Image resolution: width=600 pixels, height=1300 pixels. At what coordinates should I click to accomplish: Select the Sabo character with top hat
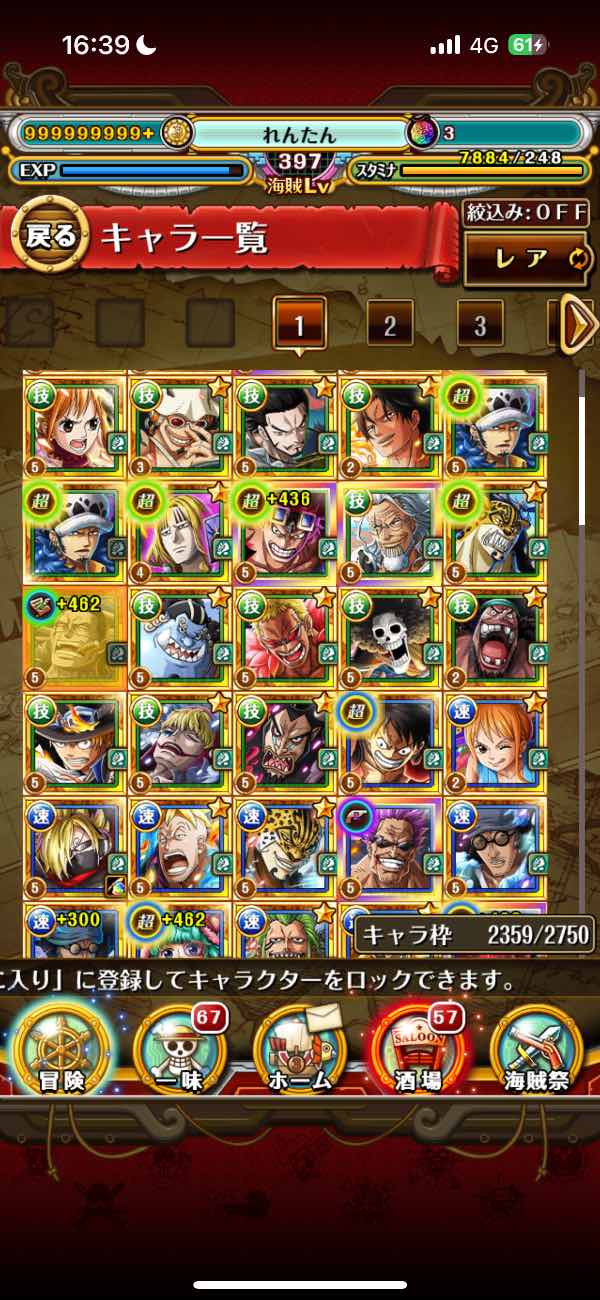coord(75,742)
